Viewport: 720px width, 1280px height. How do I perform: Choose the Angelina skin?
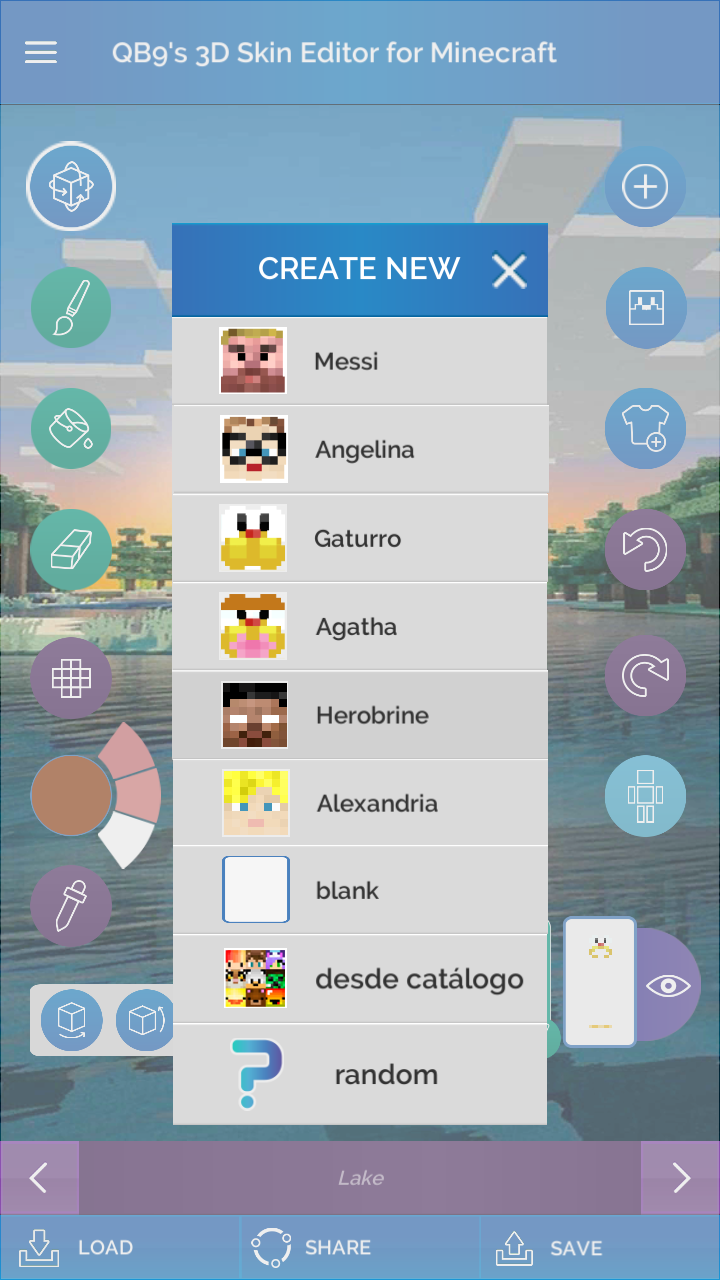[x=360, y=450]
